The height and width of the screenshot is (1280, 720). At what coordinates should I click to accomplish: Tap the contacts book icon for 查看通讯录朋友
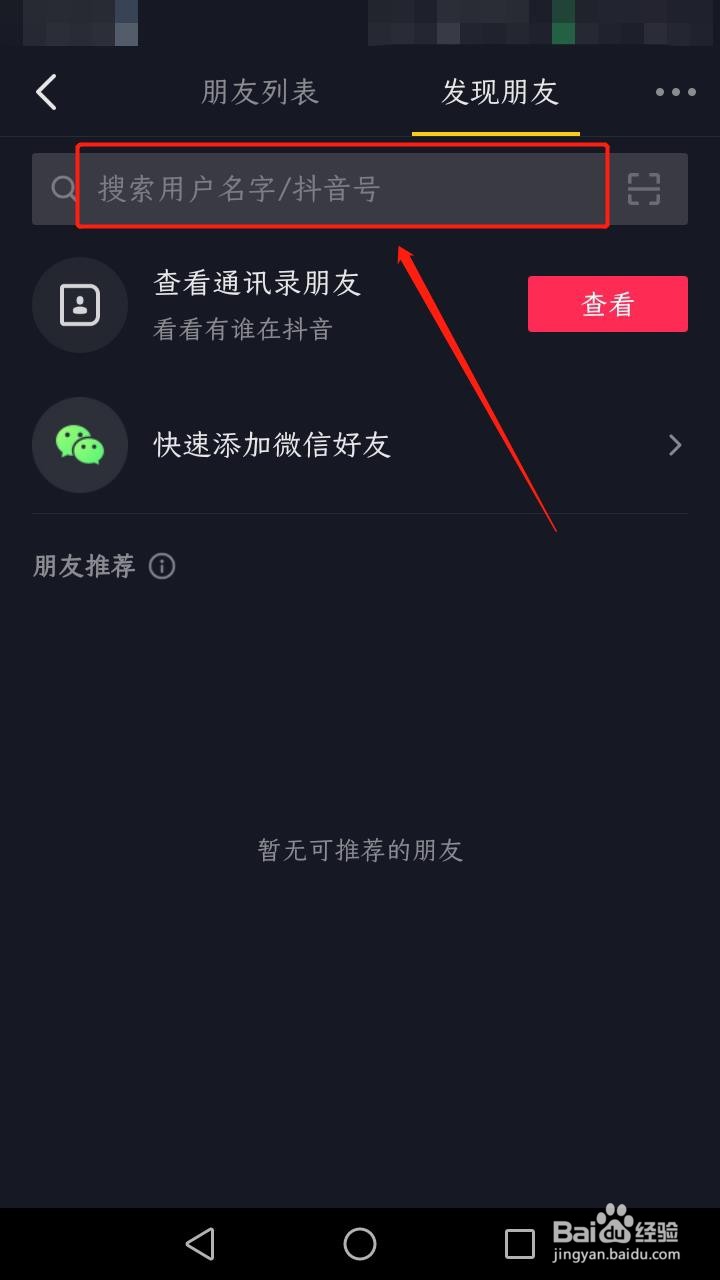pos(80,304)
